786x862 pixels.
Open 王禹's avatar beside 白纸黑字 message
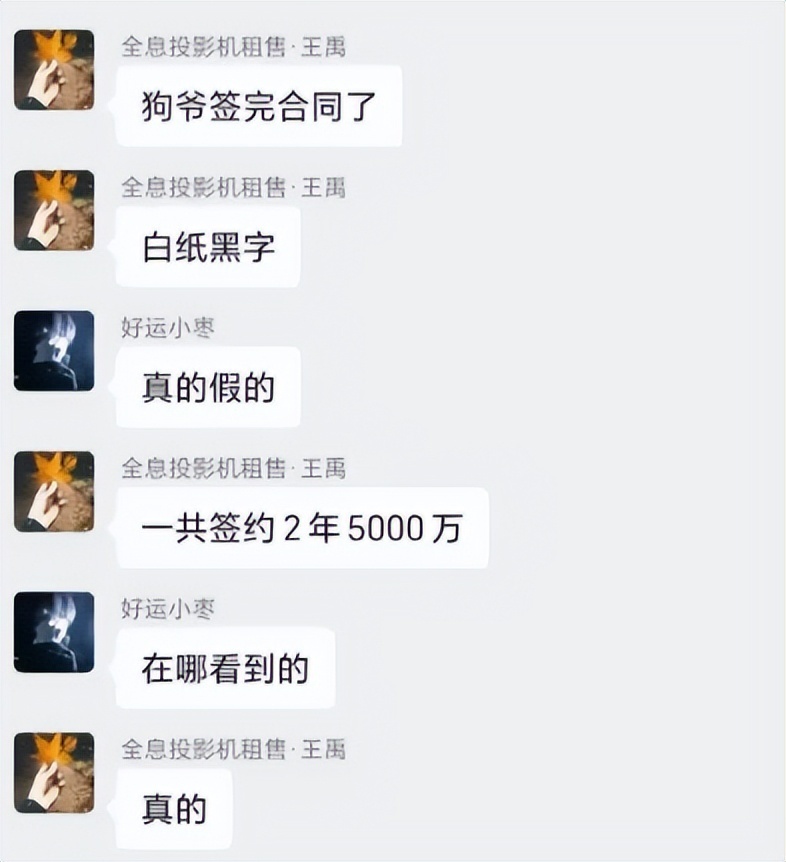54,210
